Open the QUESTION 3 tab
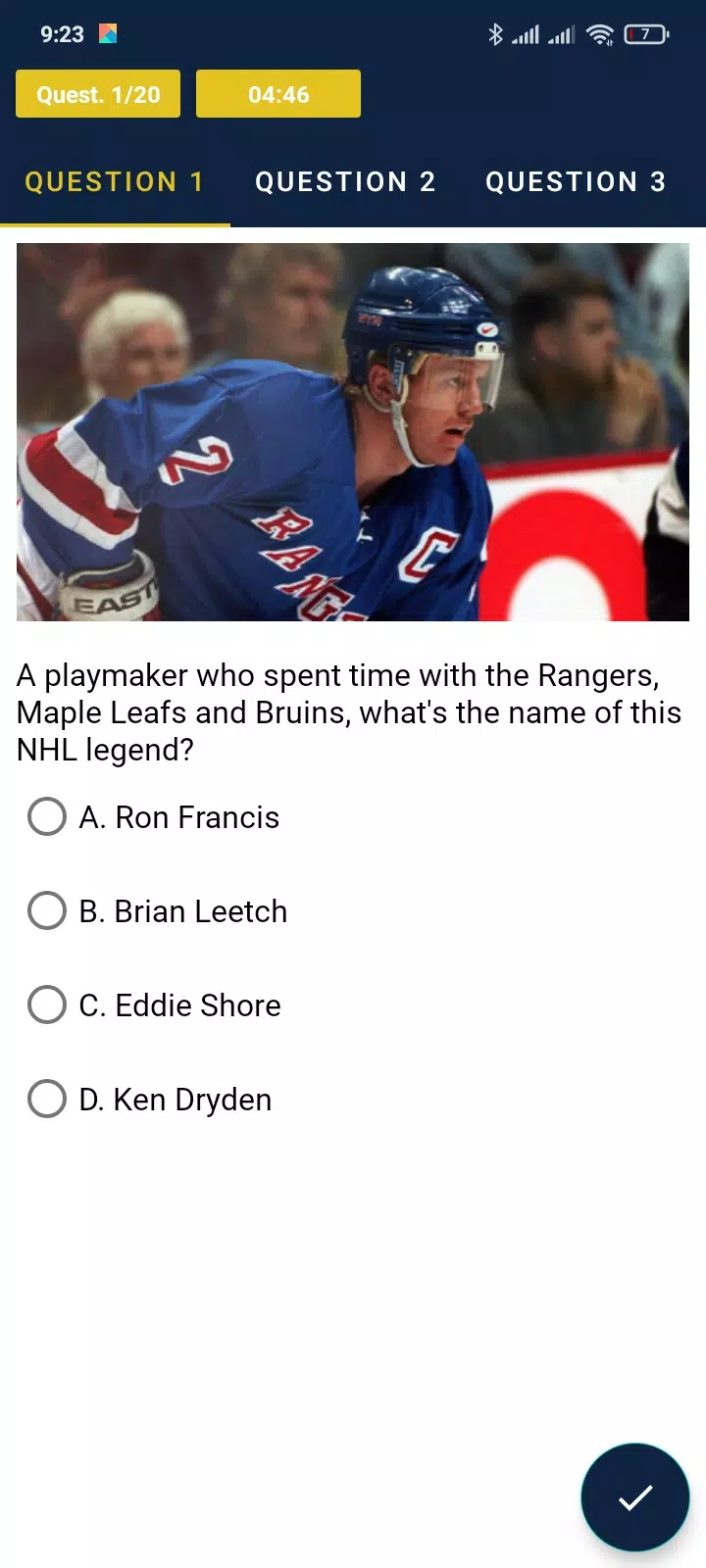Image resolution: width=706 pixels, height=1568 pixels. click(x=576, y=181)
